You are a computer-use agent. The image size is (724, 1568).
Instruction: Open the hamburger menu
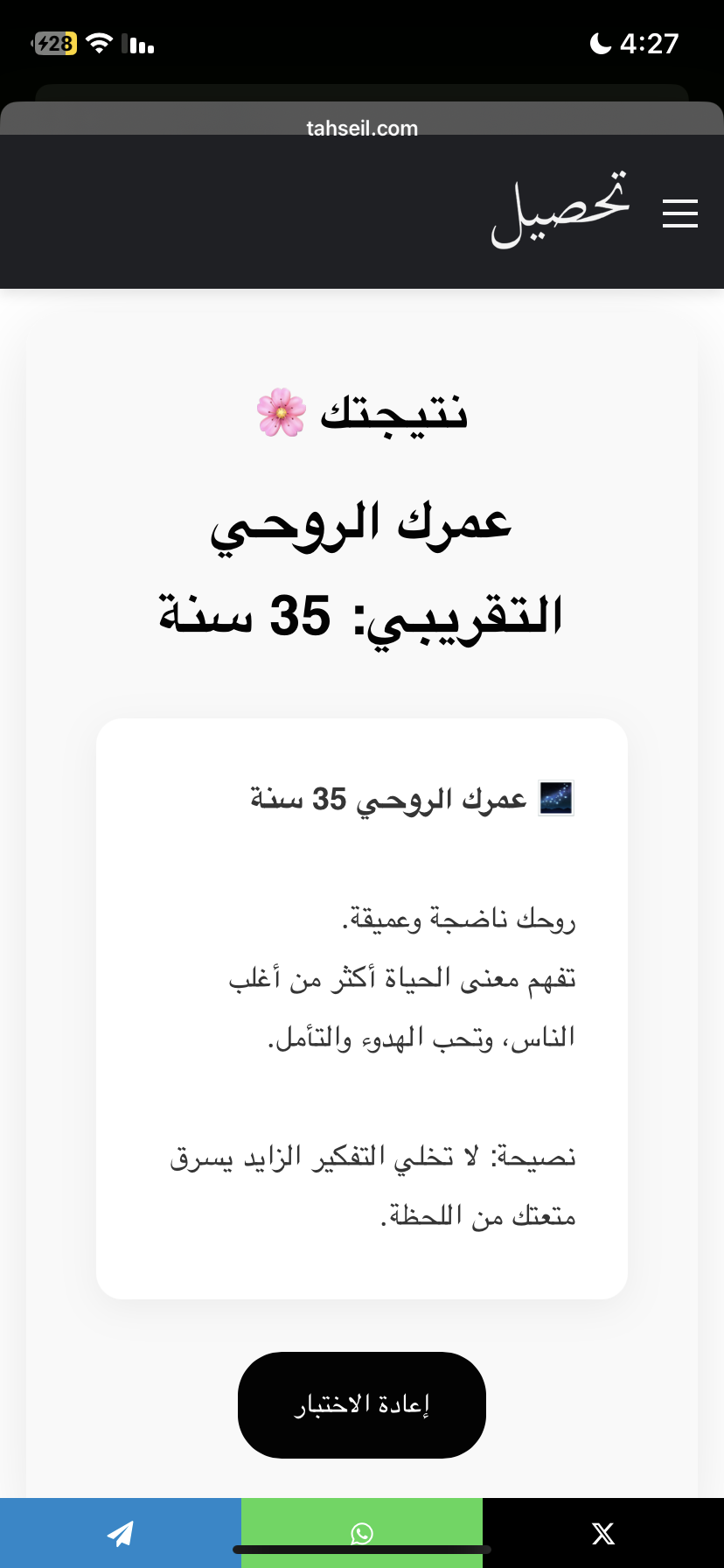679,213
